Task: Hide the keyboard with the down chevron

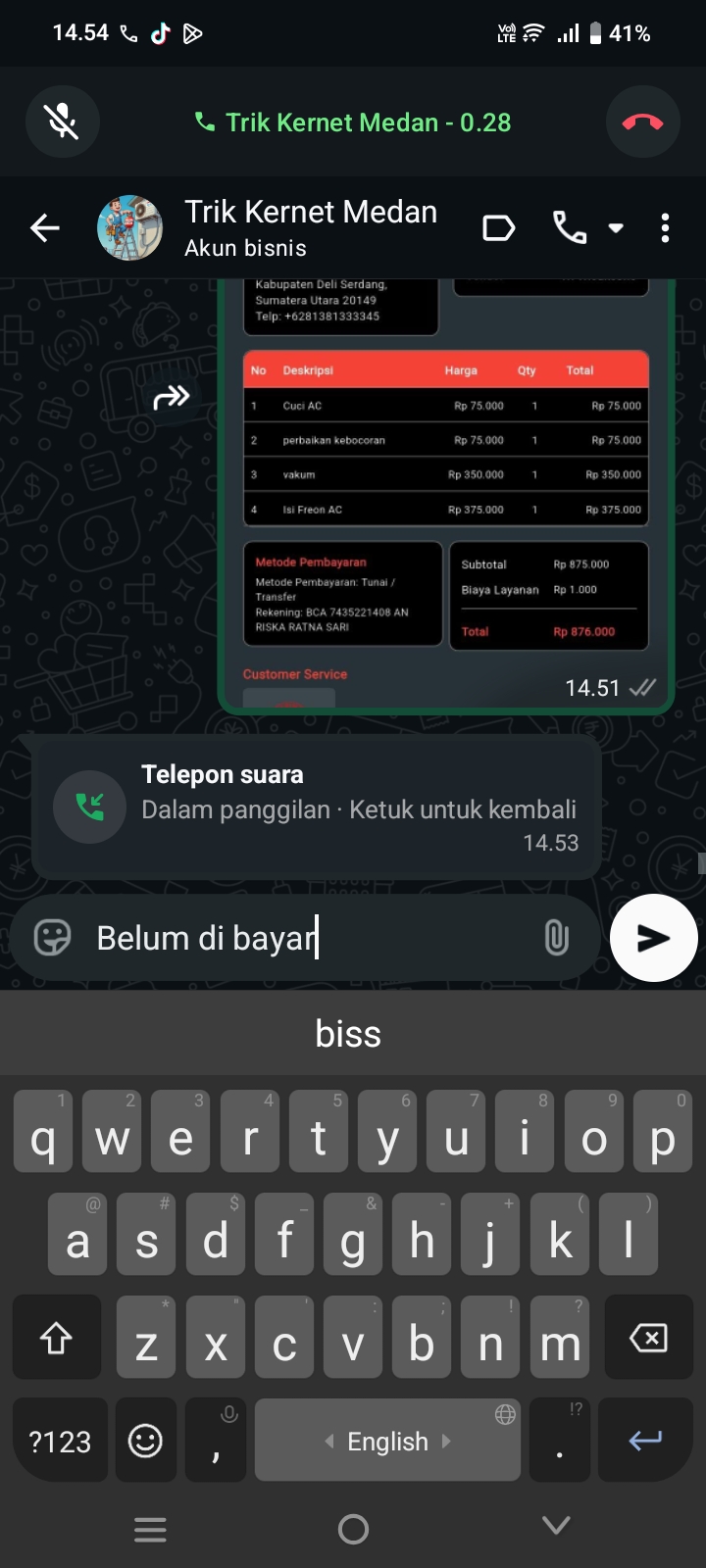Action: [556, 1526]
